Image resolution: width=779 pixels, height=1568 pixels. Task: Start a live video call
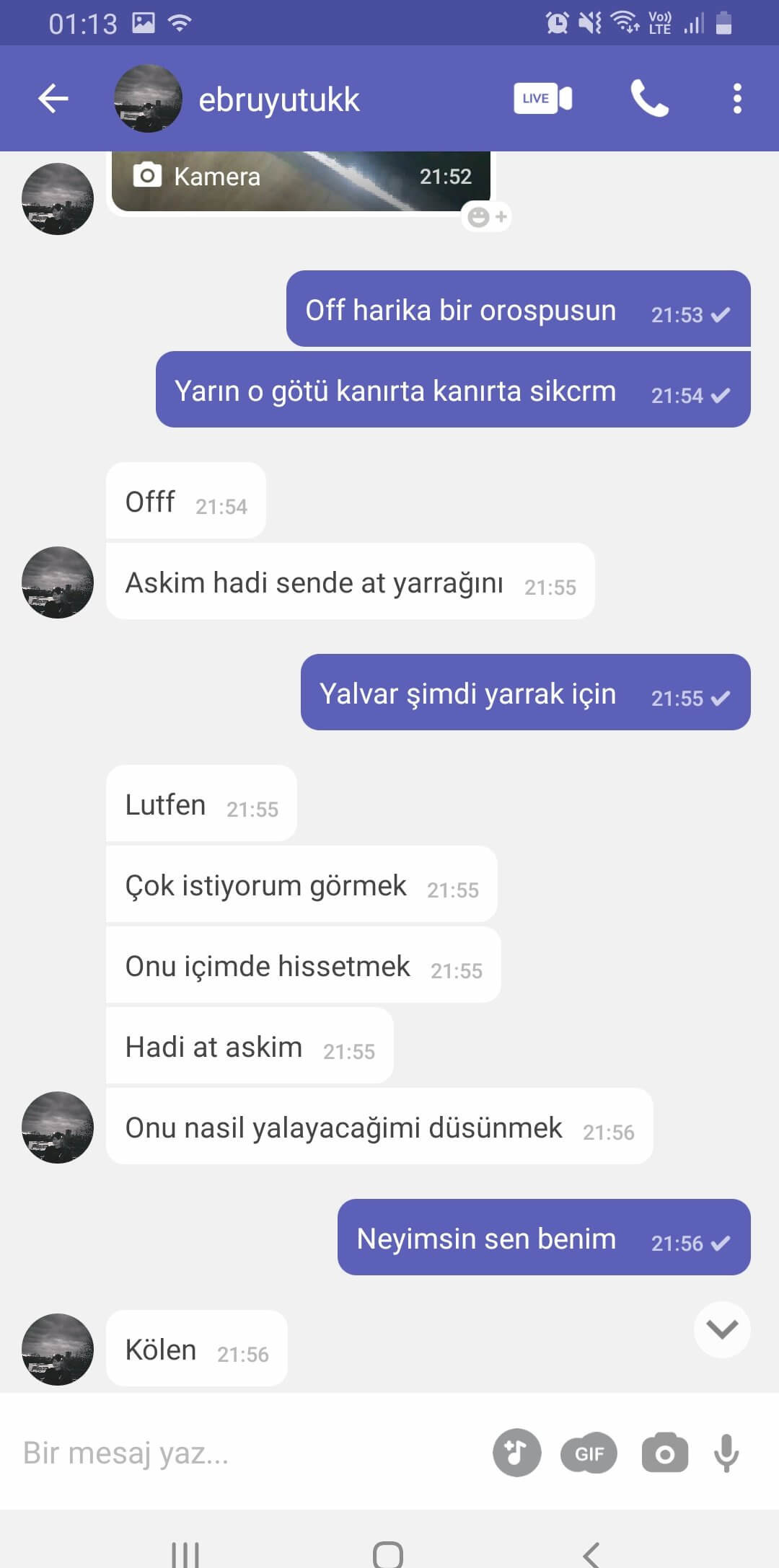tap(542, 99)
